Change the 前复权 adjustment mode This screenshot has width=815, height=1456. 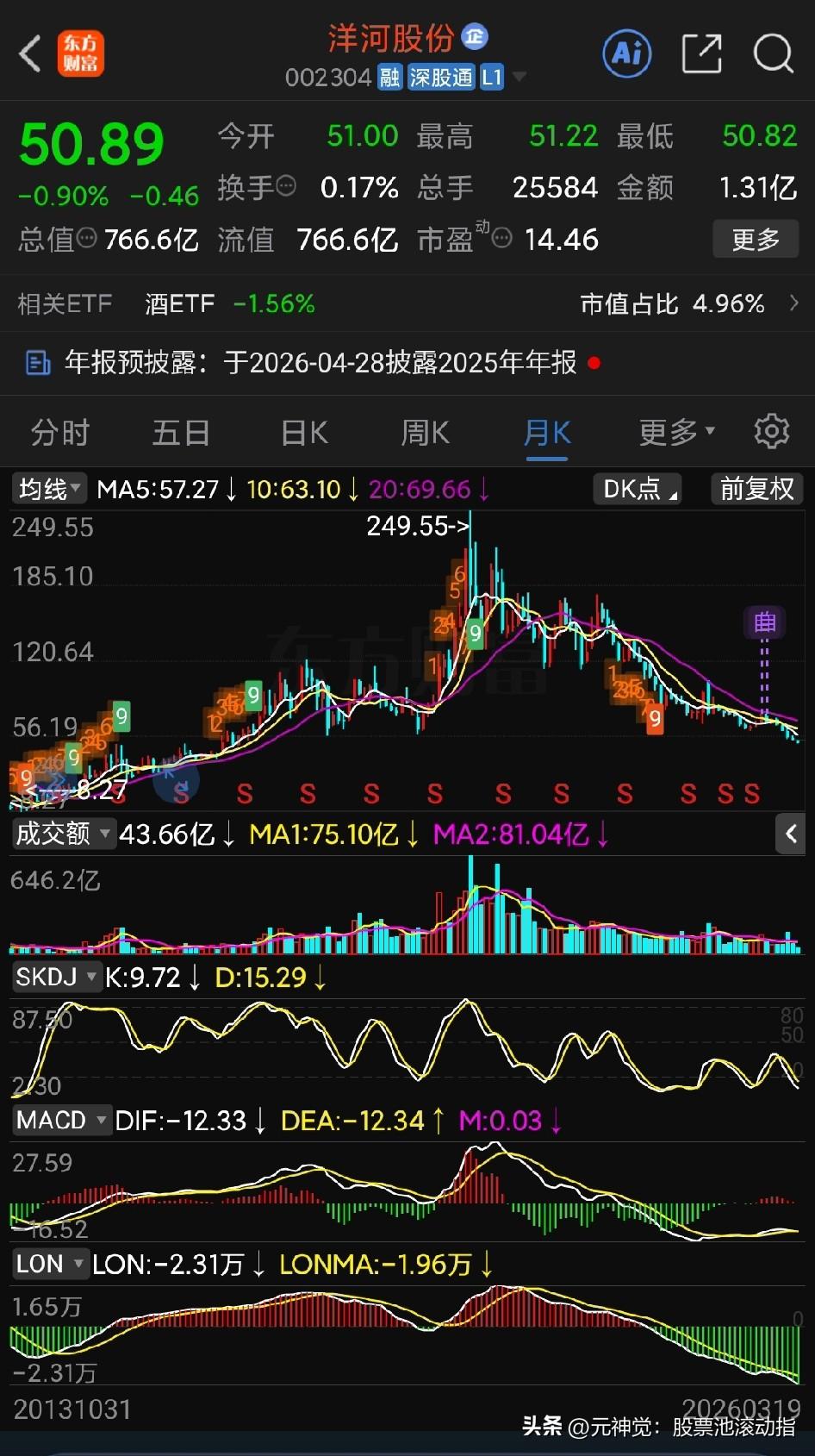[756, 490]
